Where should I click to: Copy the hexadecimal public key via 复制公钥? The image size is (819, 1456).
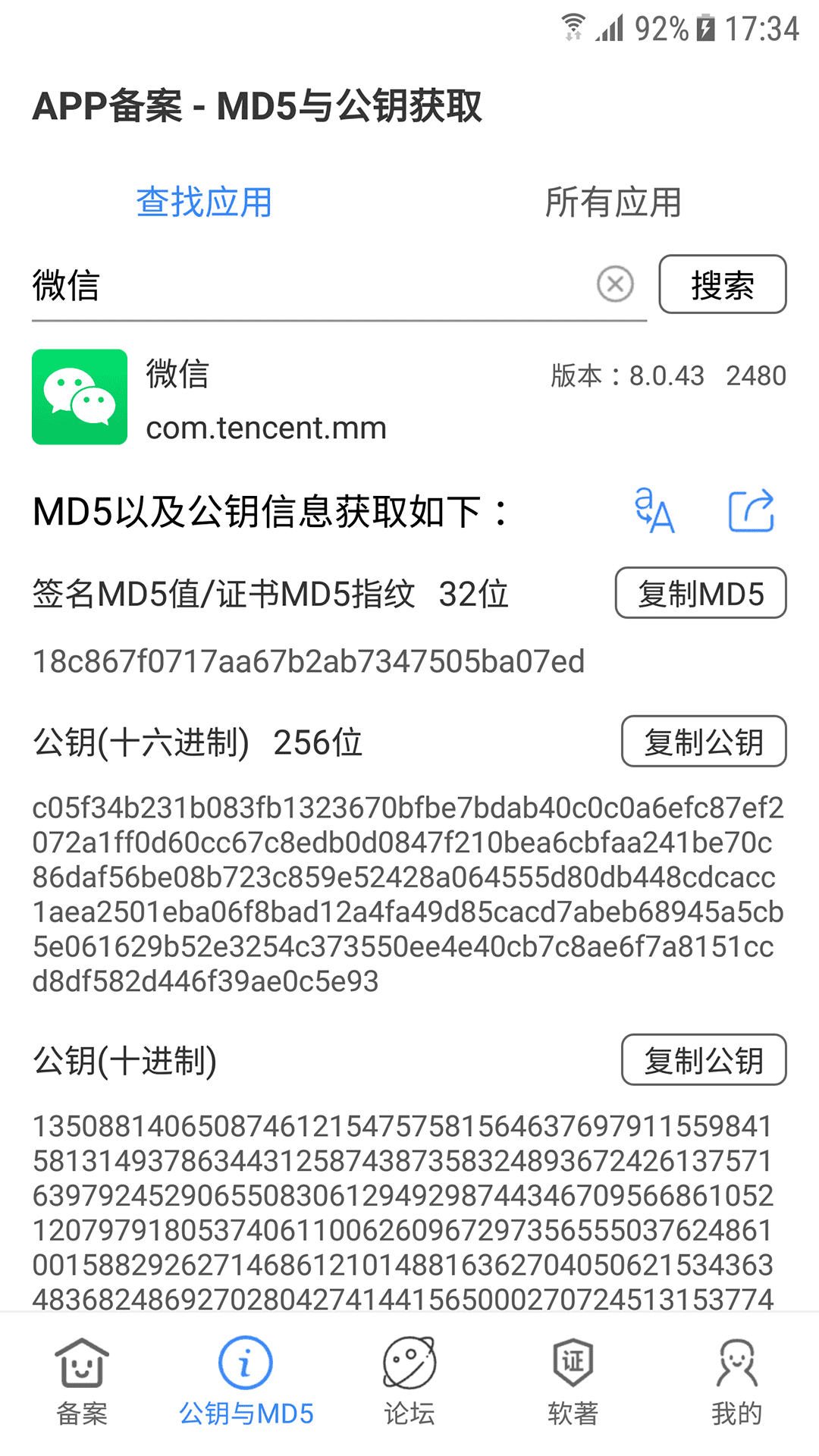click(703, 742)
